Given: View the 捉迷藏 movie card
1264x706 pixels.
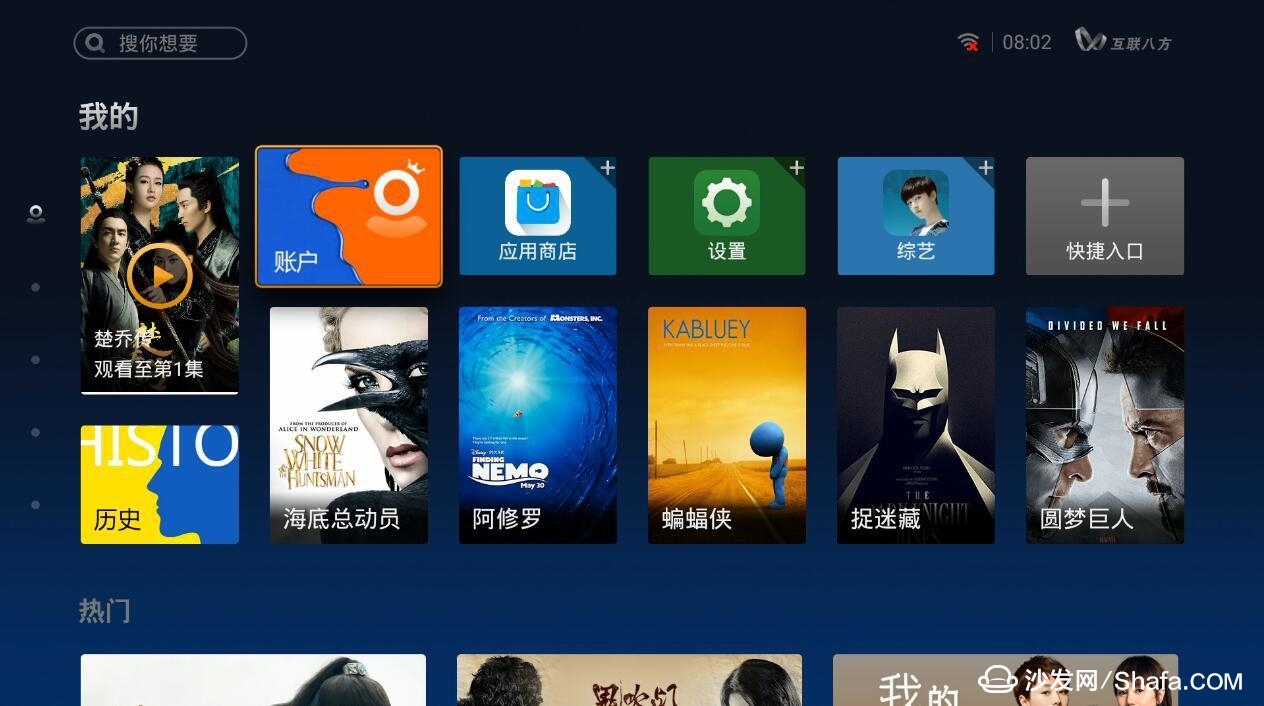Looking at the screenshot, I should (x=915, y=425).
